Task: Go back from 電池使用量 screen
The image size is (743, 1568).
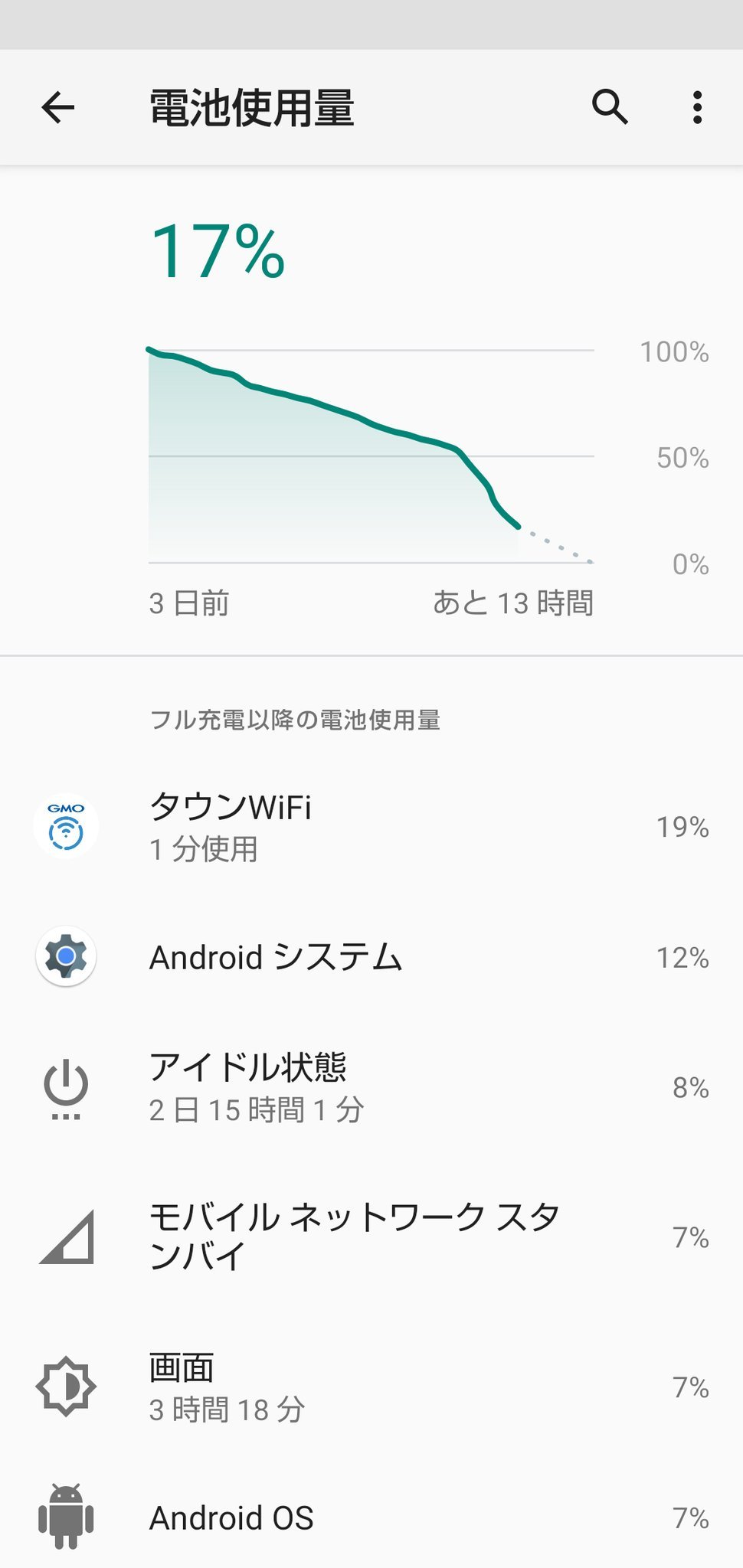Action: coord(58,107)
